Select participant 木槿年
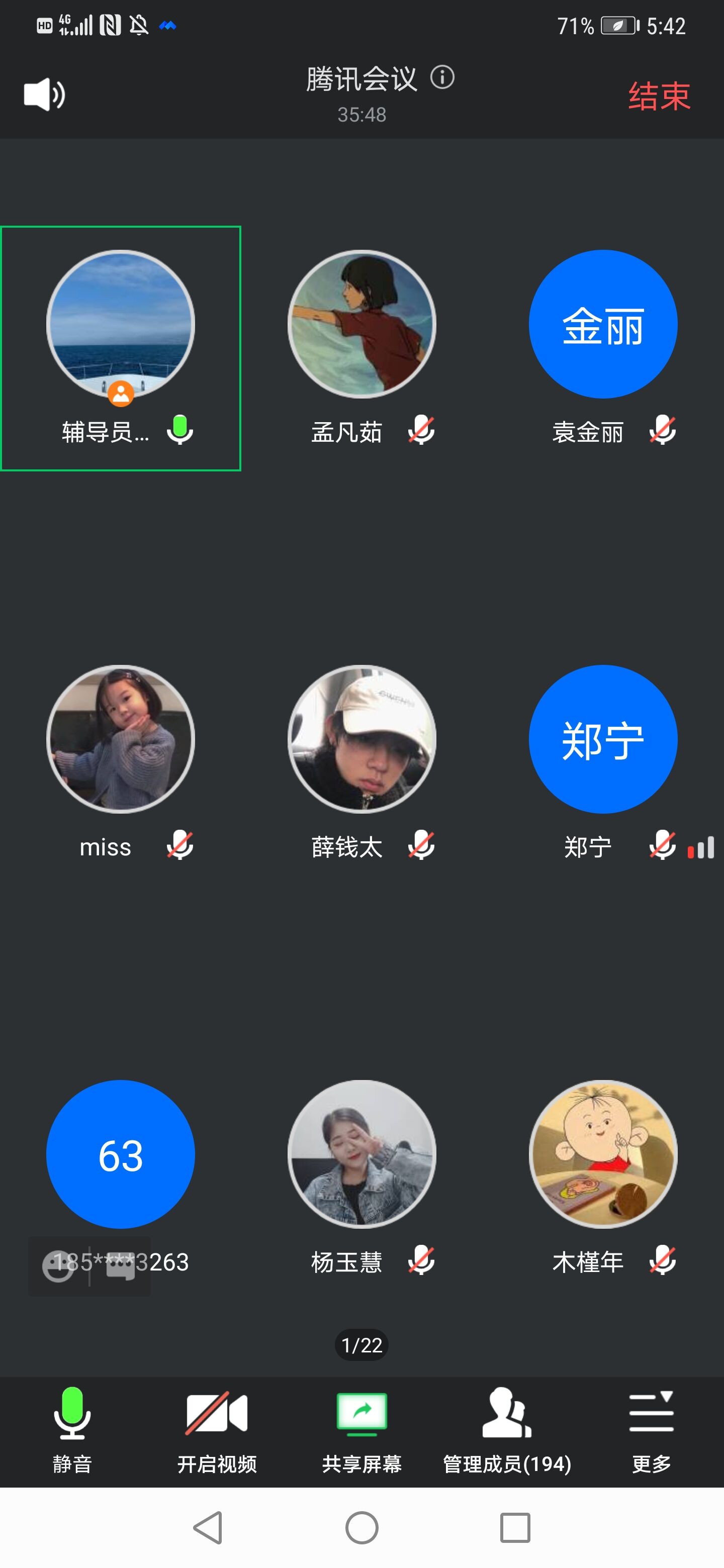This screenshot has height=1568, width=724. pyautogui.click(x=603, y=1154)
